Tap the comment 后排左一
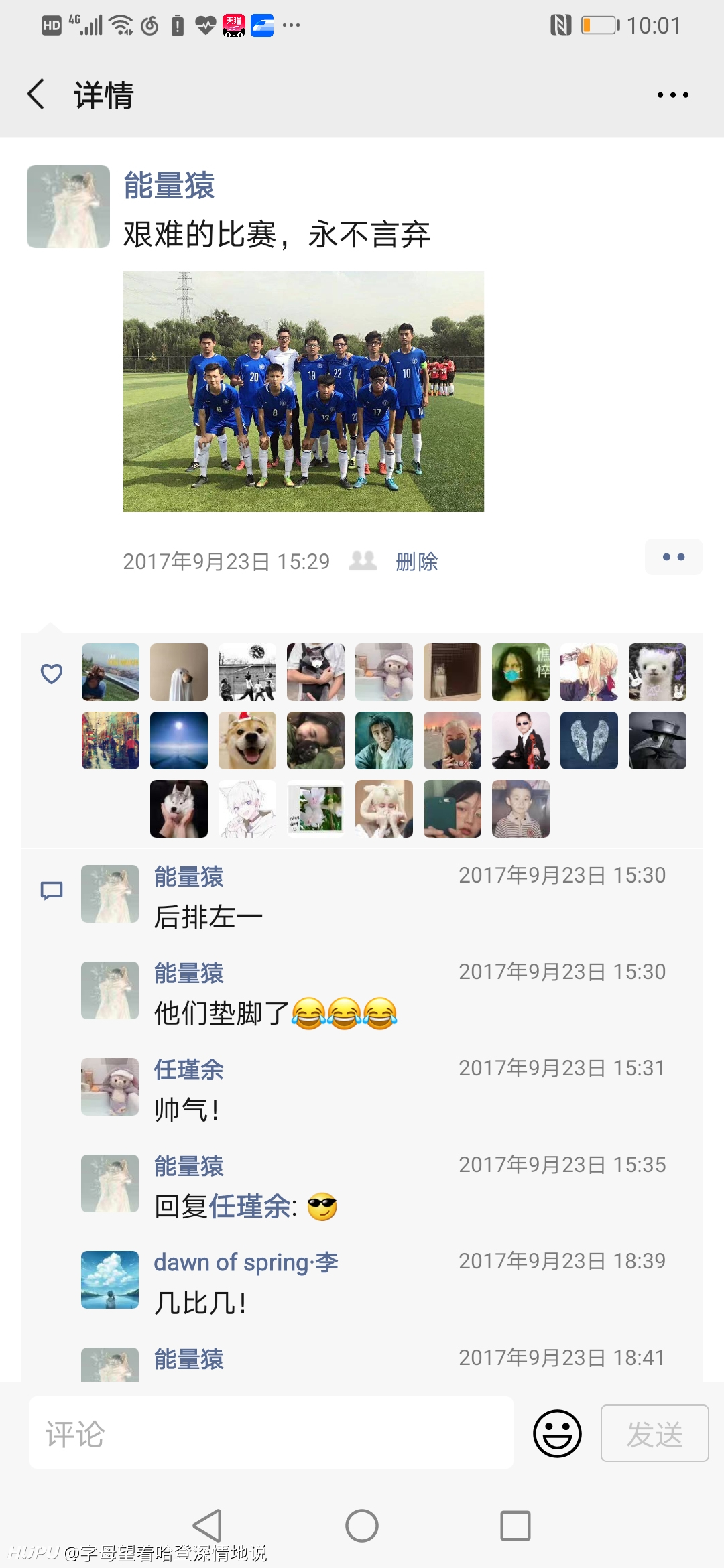Screen dimensions: 724x1568 (x=208, y=917)
